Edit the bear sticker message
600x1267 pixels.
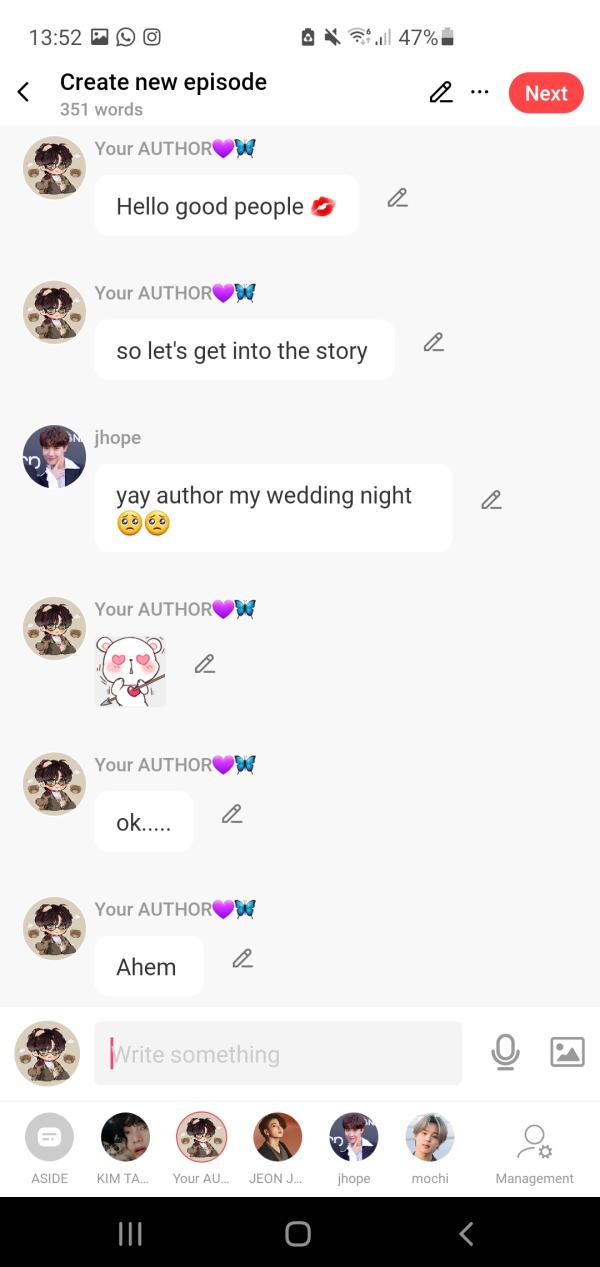(x=205, y=664)
